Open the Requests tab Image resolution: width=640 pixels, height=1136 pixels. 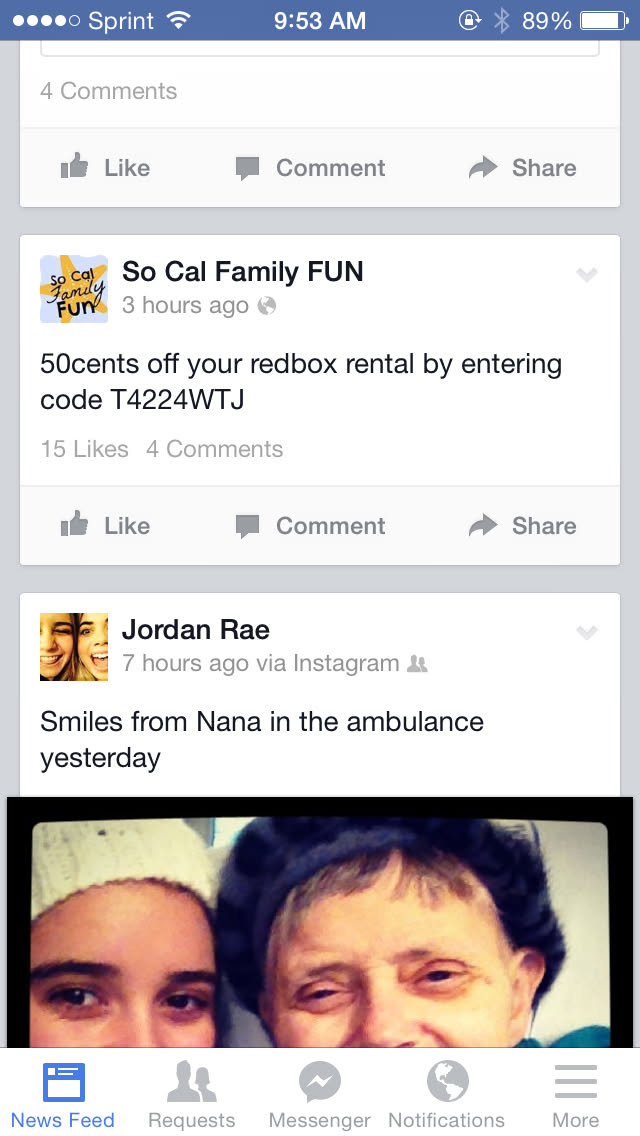tap(191, 1094)
